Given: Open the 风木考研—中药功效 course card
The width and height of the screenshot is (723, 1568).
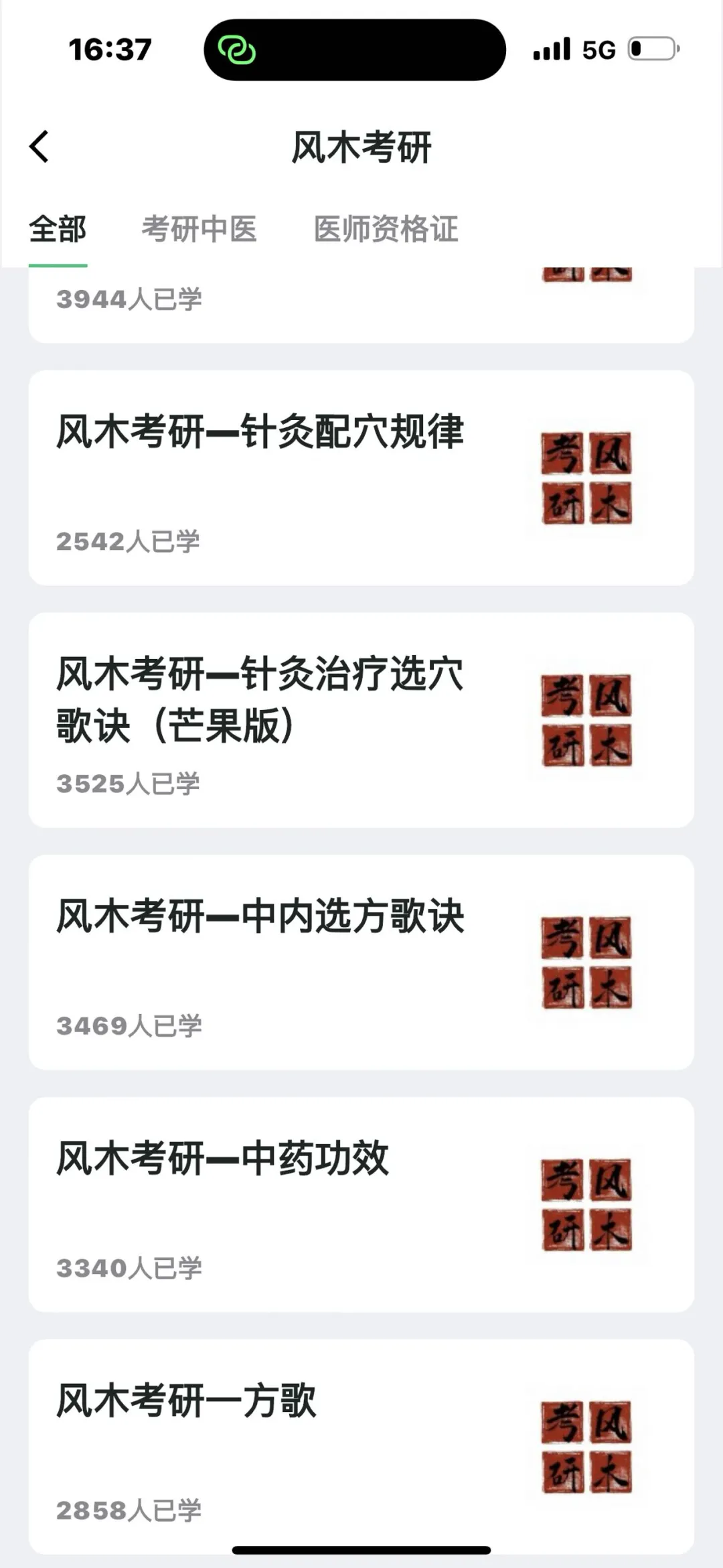Looking at the screenshot, I should click(361, 1204).
